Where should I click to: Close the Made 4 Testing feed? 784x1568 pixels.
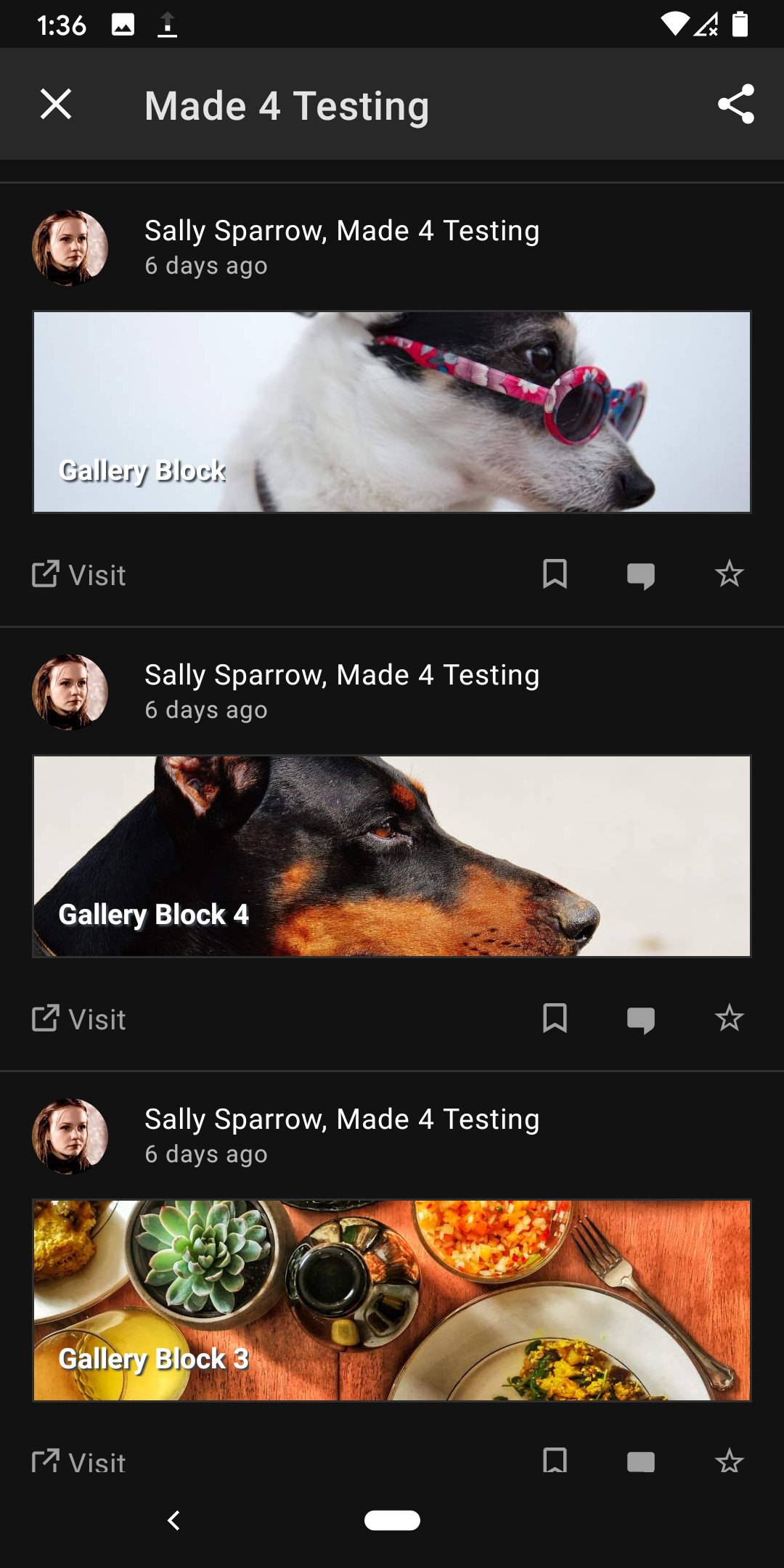click(57, 104)
